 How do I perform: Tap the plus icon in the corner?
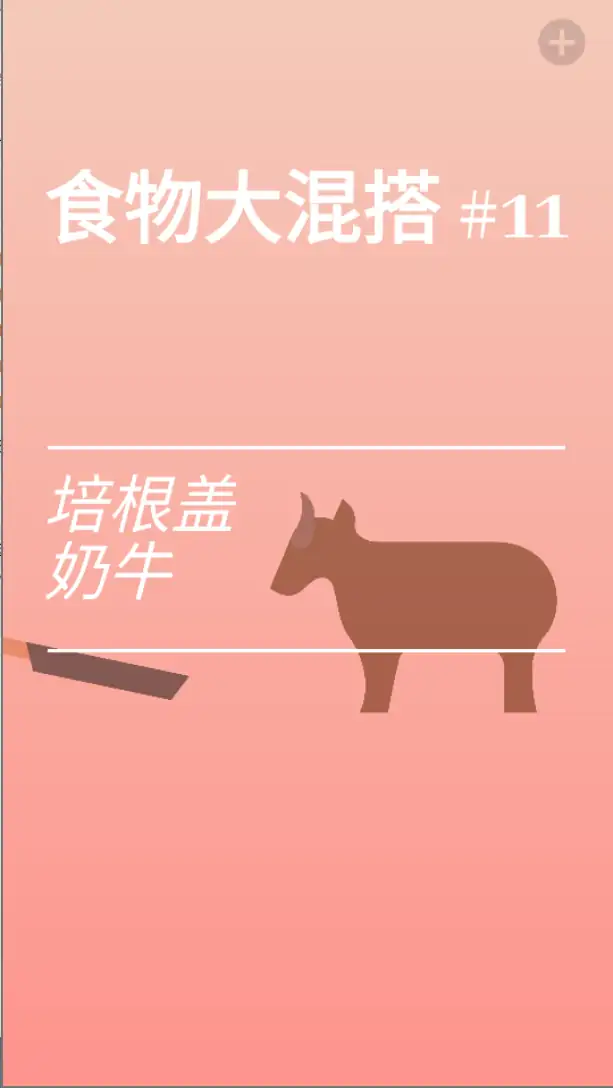tap(561, 43)
